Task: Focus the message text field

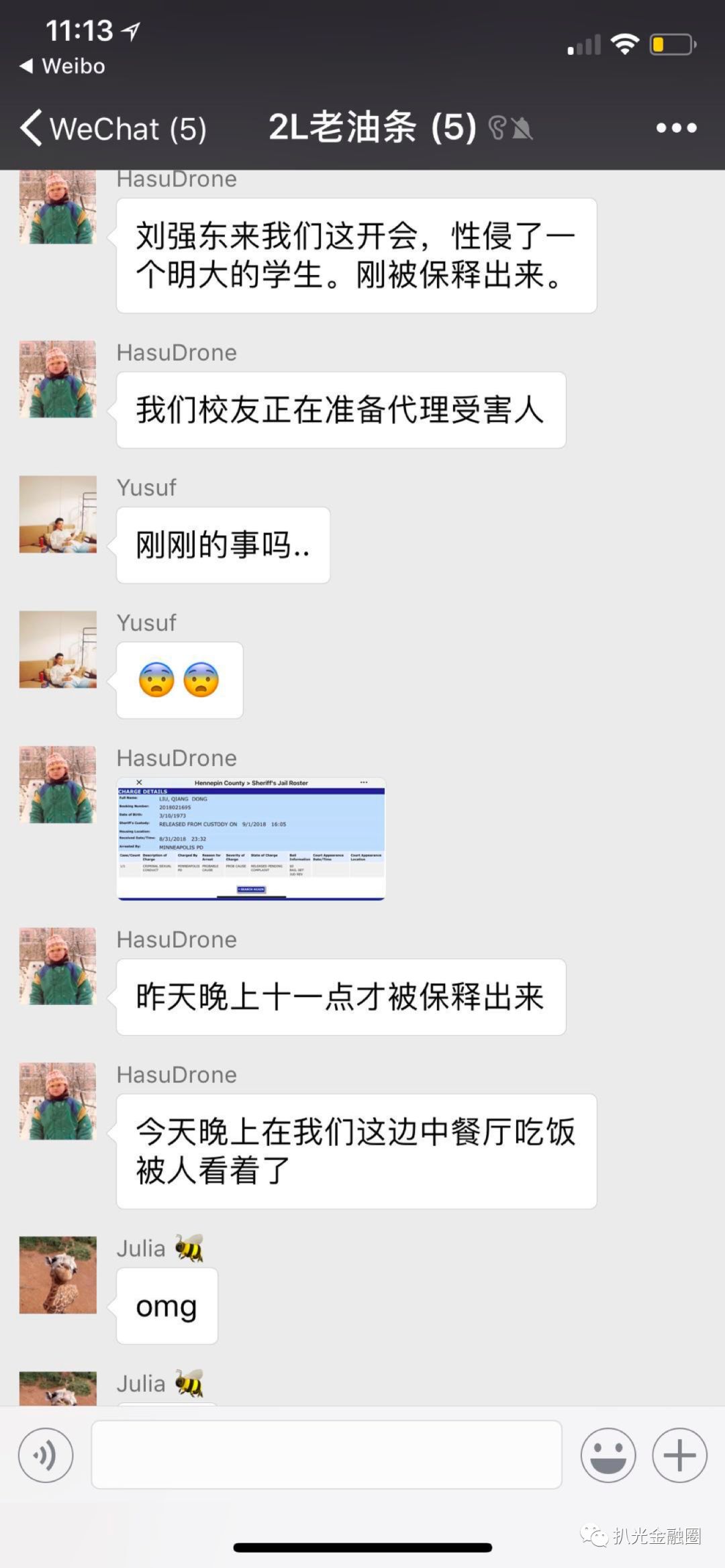Action: pyautogui.click(x=326, y=1455)
